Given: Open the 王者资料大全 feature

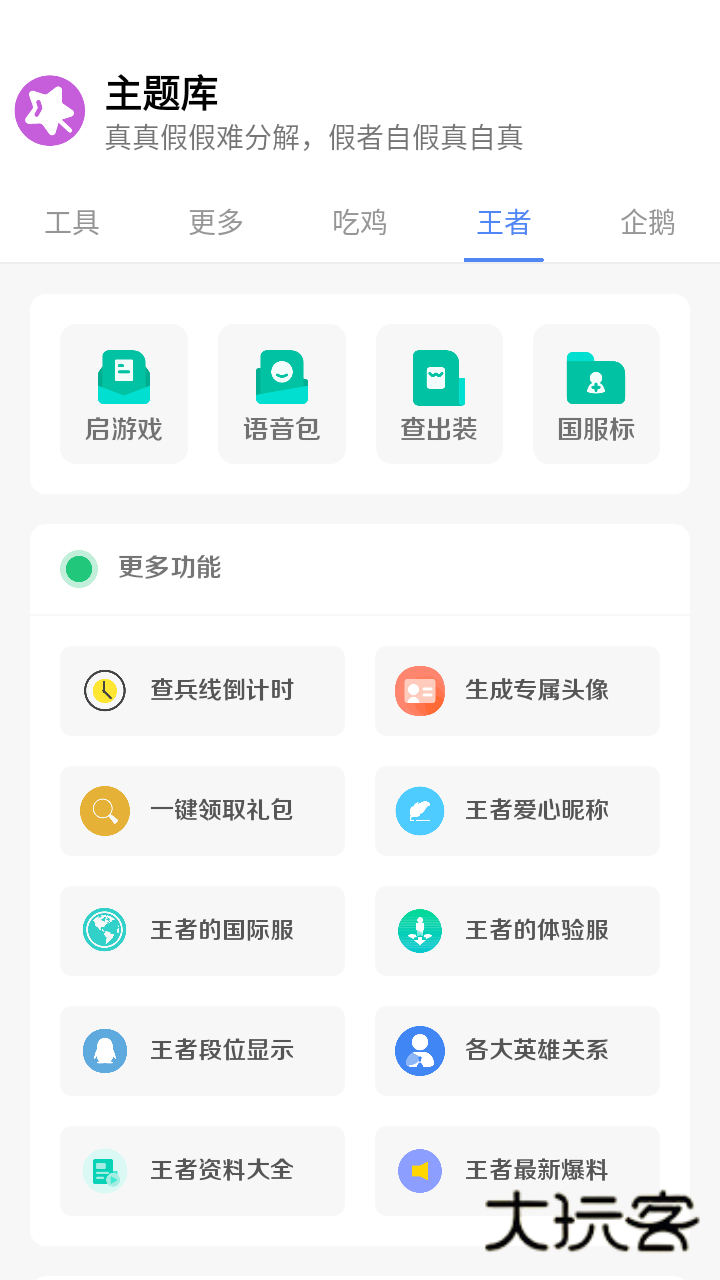Looking at the screenshot, I should [202, 1171].
